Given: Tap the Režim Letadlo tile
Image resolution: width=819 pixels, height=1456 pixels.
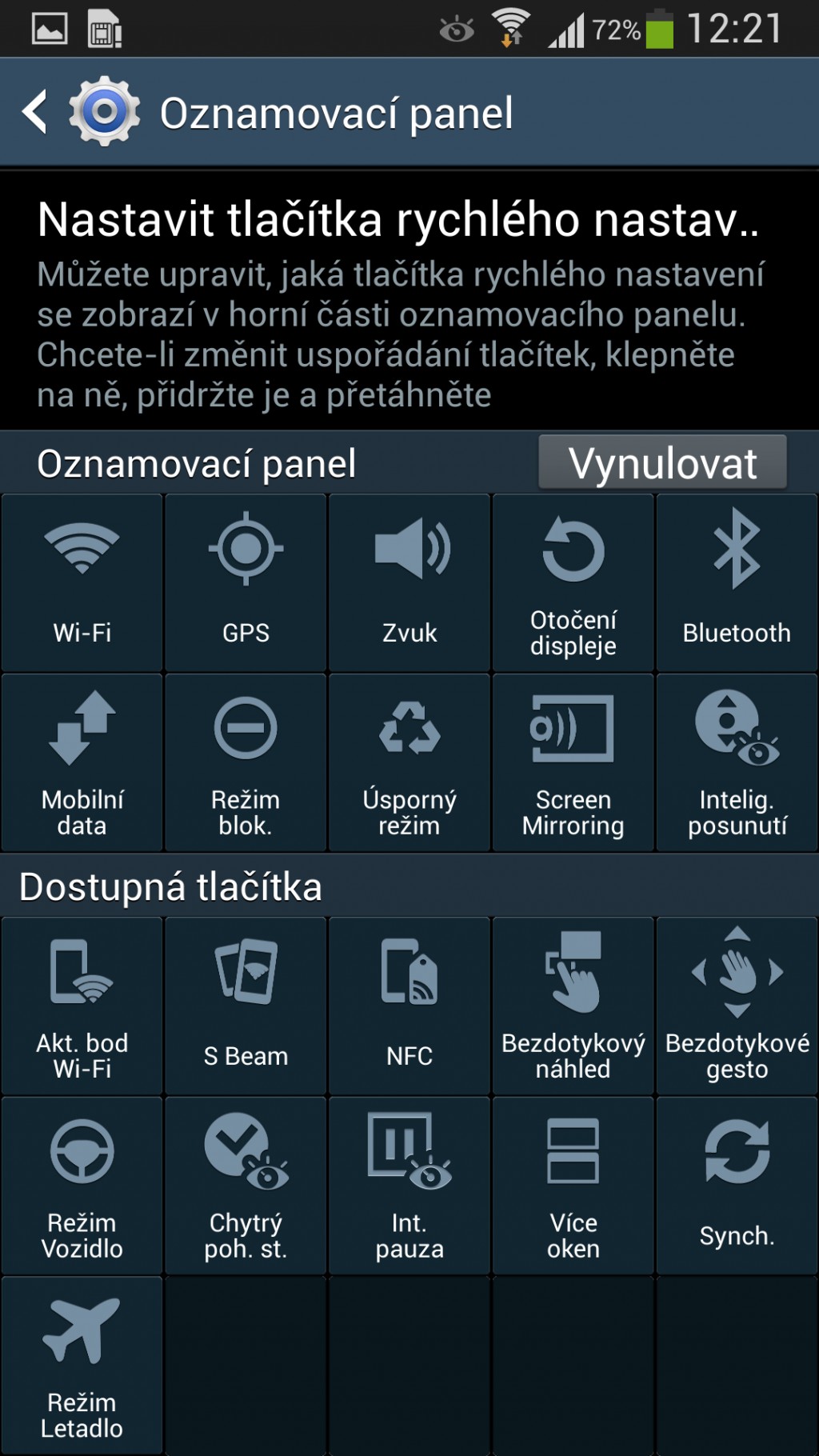Looking at the screenshot, I should [82, 1366].
